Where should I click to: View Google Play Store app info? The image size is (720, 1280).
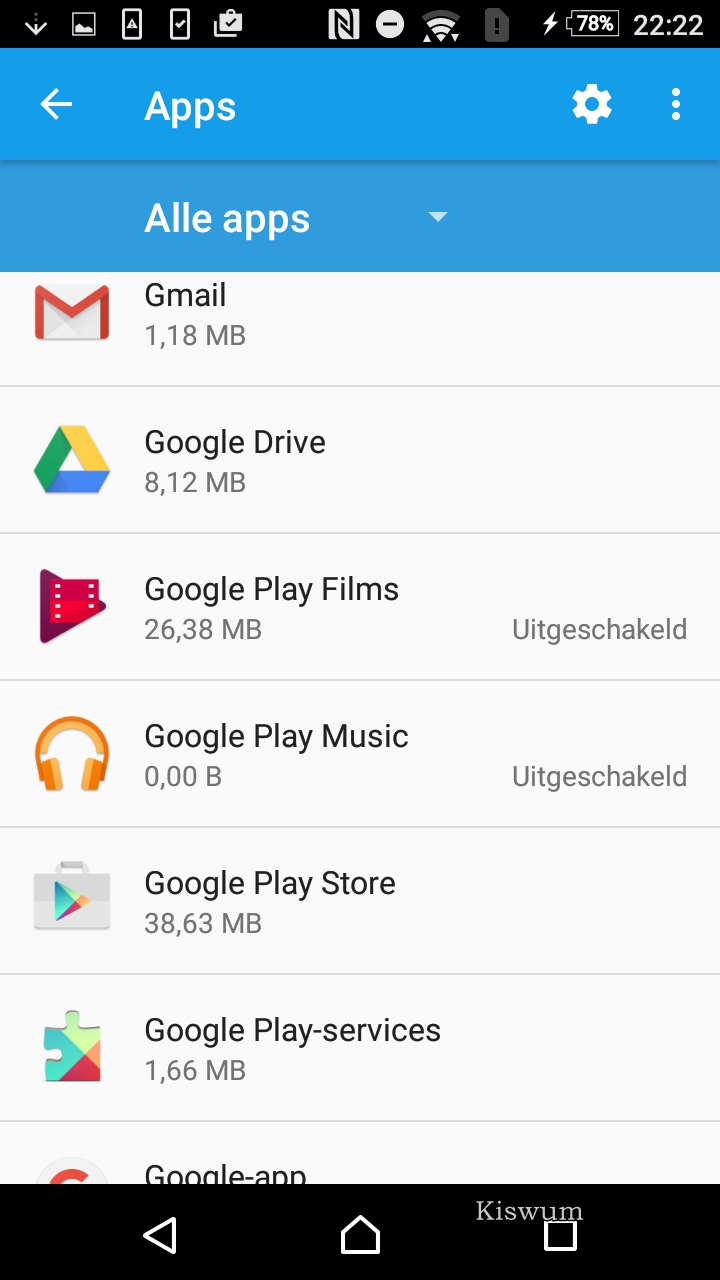pyautogui.click(x=360, y=901)
